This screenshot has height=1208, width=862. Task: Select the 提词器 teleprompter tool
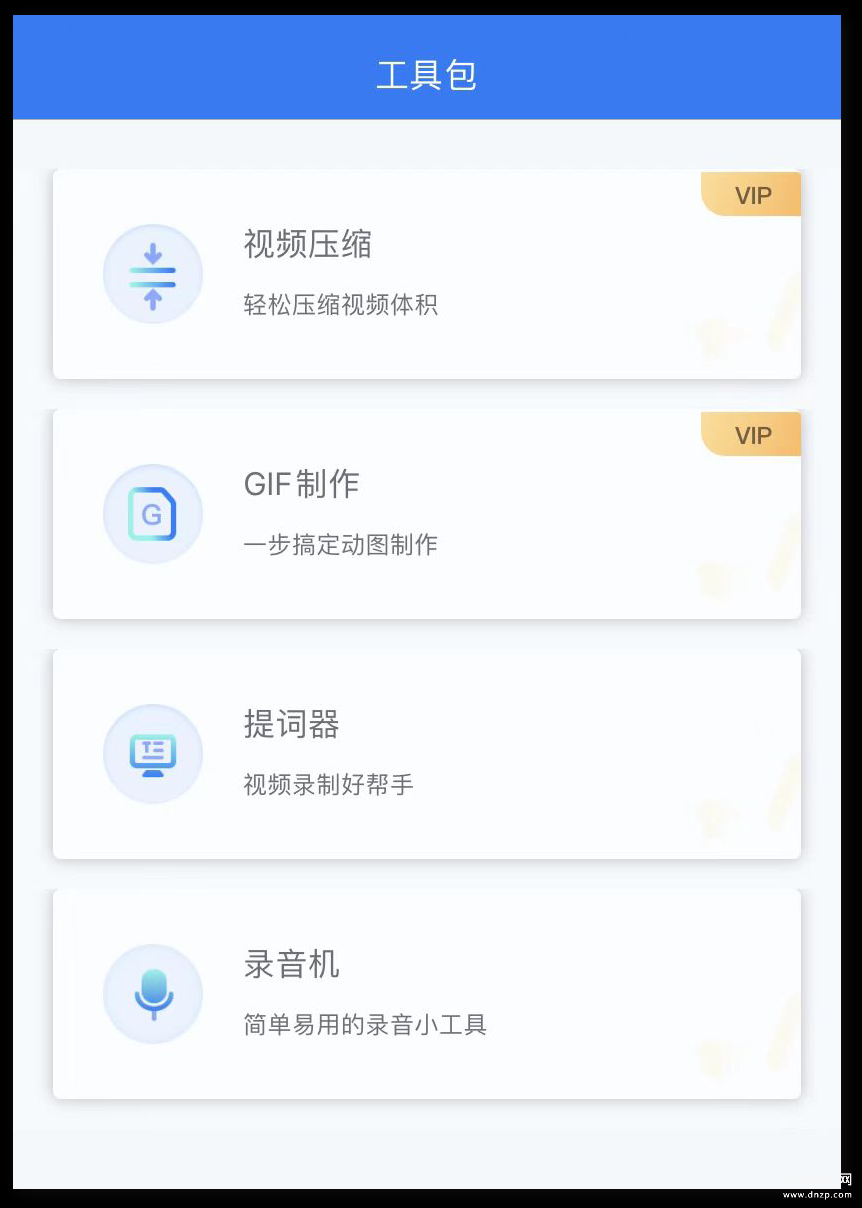pyautogui.click(x=426, y=754)
